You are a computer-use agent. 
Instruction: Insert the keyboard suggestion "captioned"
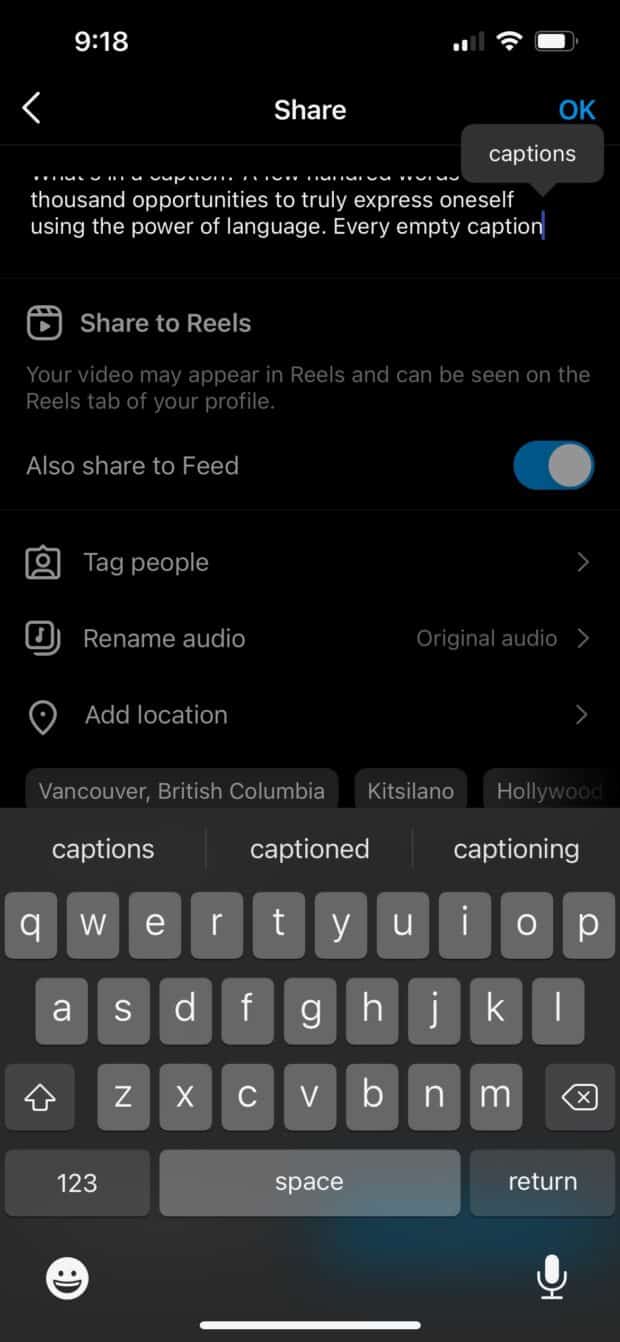pos(309,849)
